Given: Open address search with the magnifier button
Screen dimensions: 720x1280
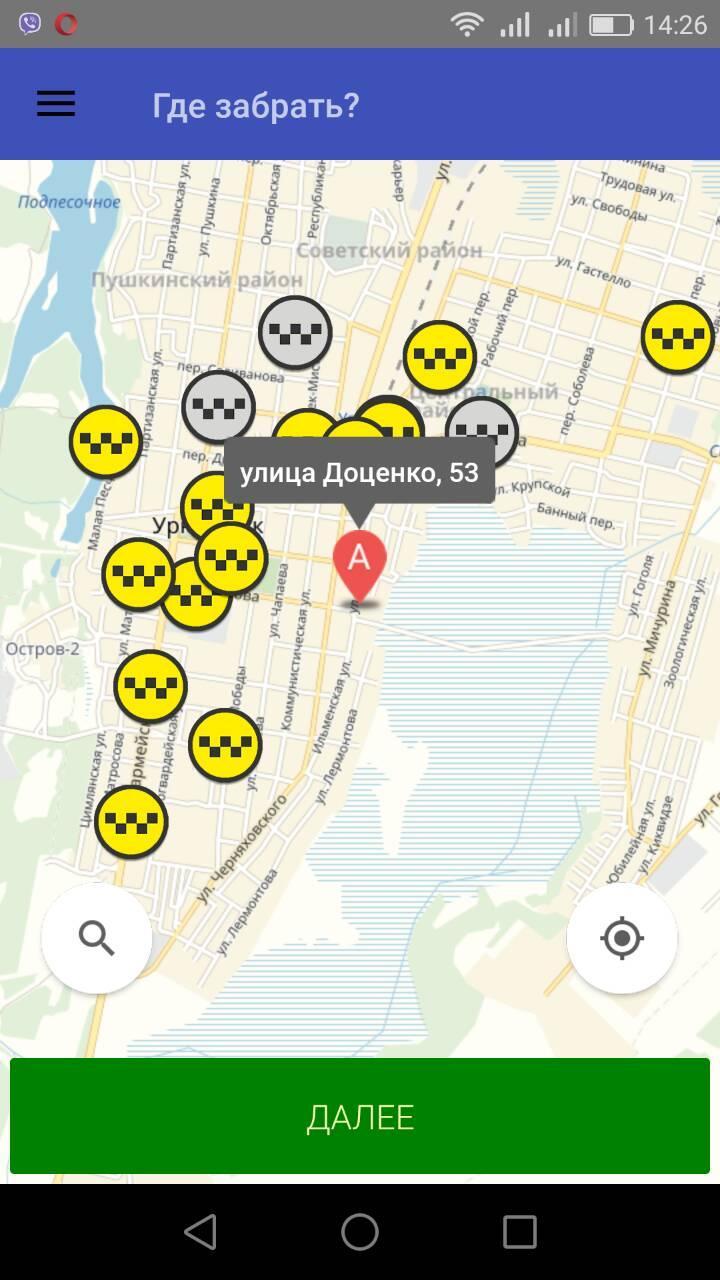Looking at the screenshot, I should coord(97,938).
